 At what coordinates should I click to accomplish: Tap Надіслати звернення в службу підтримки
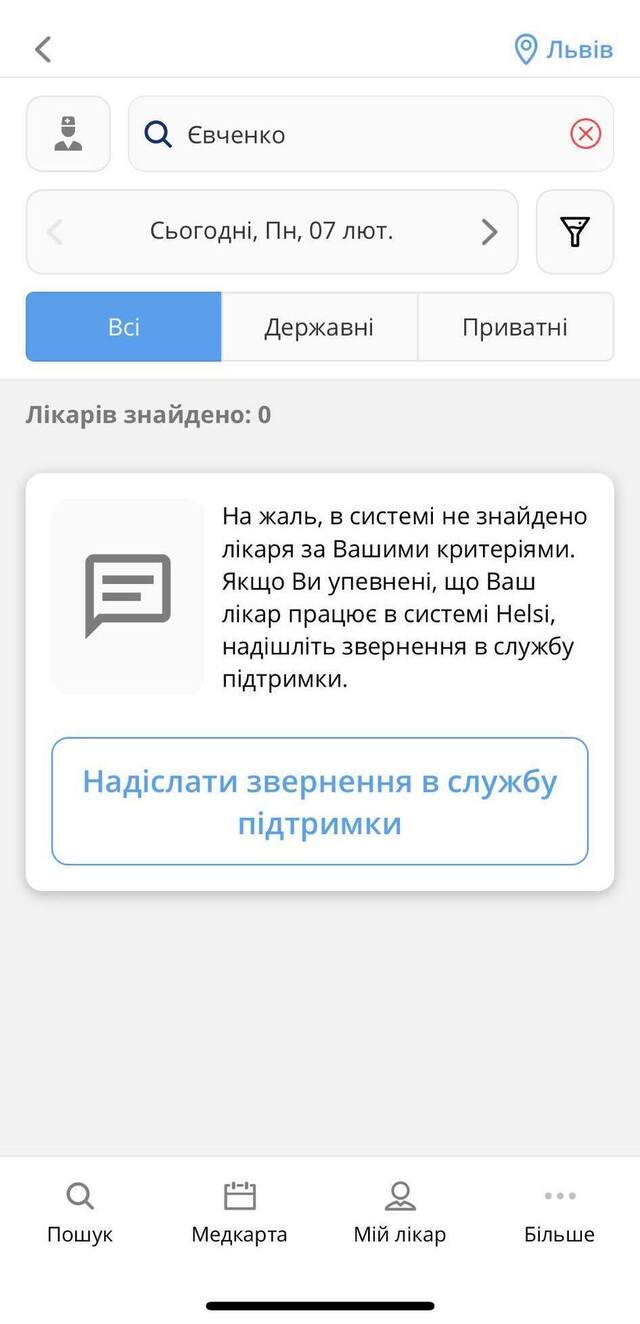tap(320, 802)
